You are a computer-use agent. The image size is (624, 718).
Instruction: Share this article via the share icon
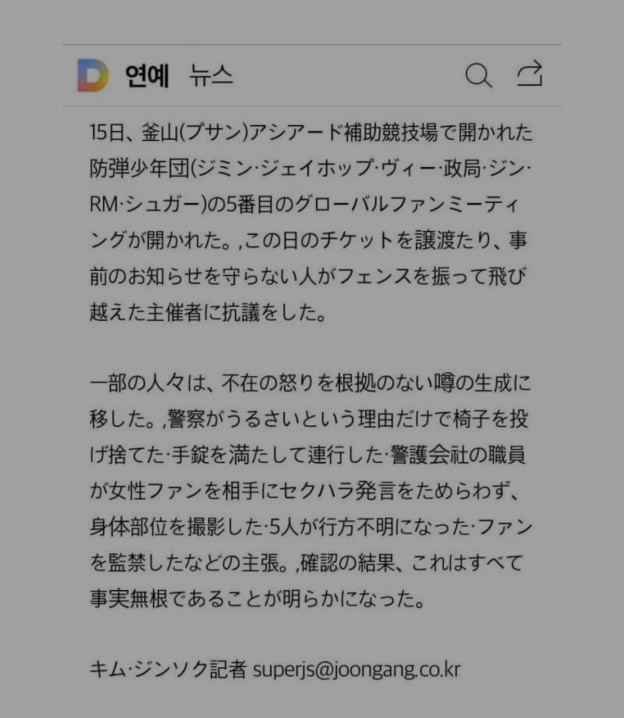tap(530, 74)
